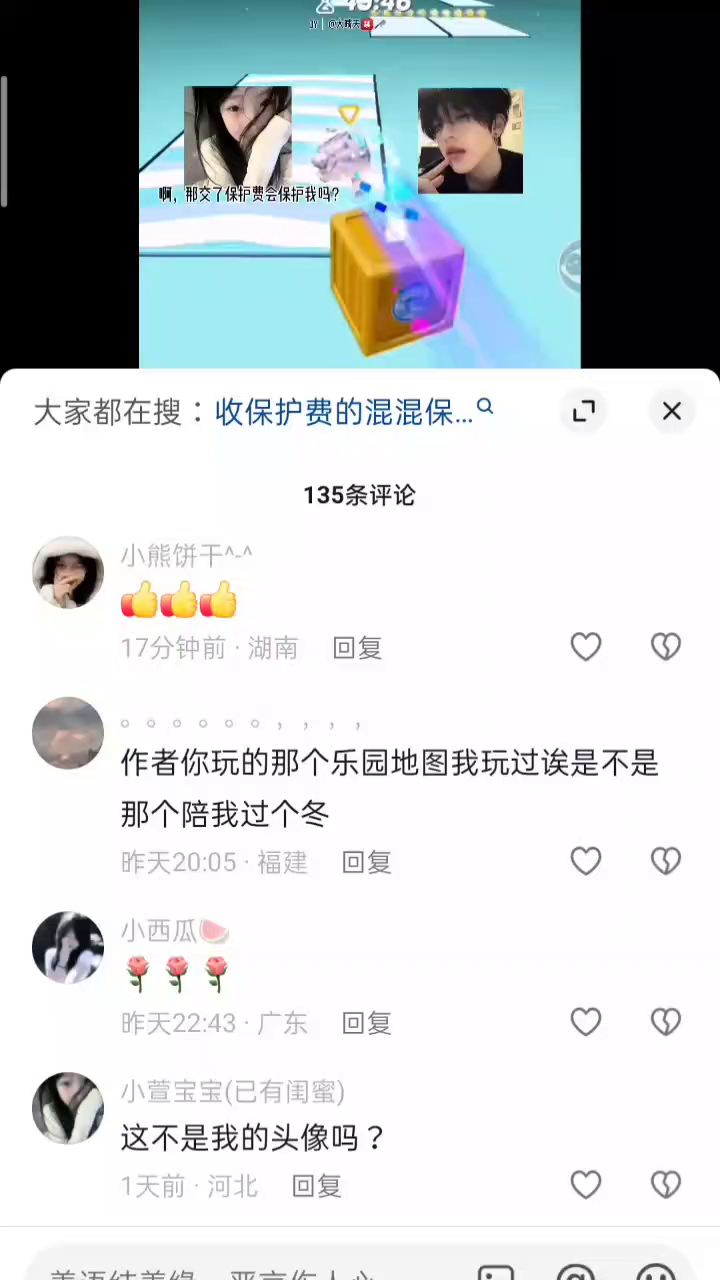Like 小熊饼干's thumbs-up comment
The height and width of the screenshot is (1280, 720).
click(x=586, y=647)
